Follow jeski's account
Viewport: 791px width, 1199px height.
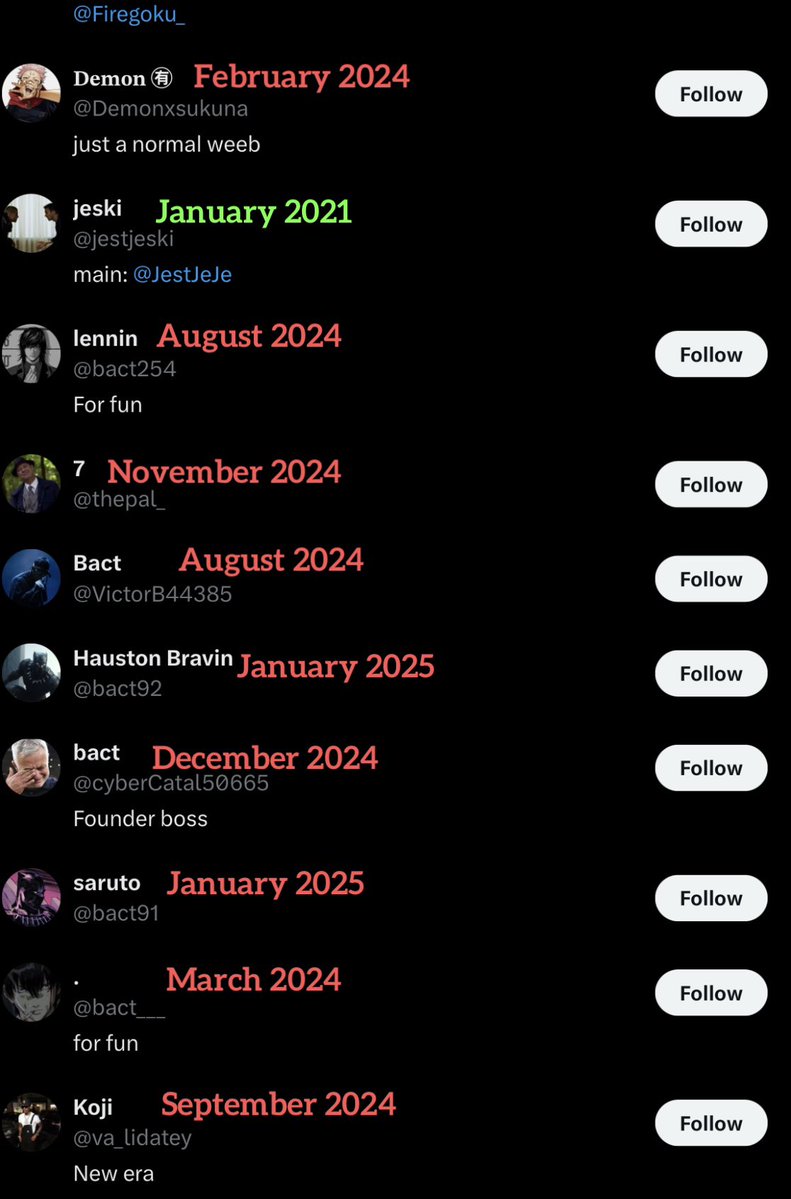[710, 225]
